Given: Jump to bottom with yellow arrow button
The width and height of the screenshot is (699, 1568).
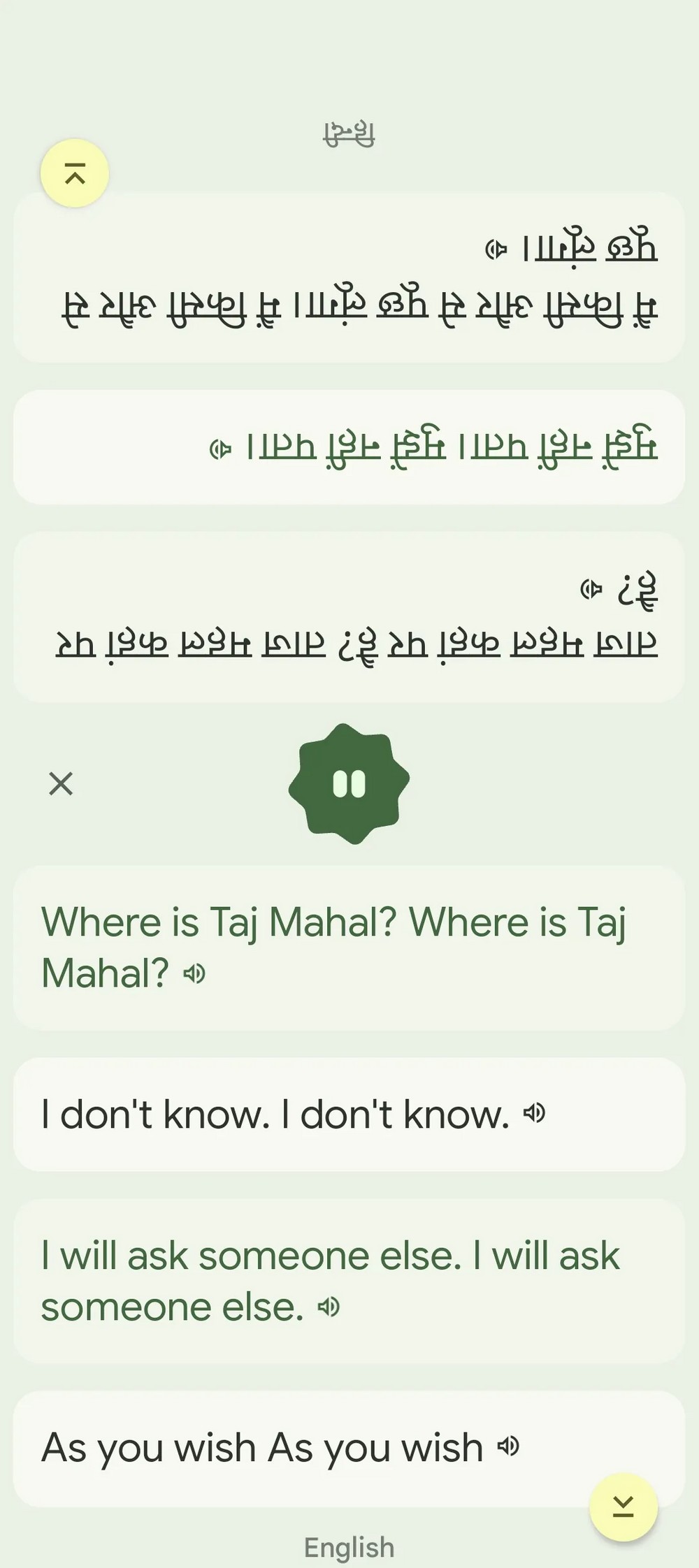Looking at the screenshot, I should pyautogui.click(x=623, y=1507).
